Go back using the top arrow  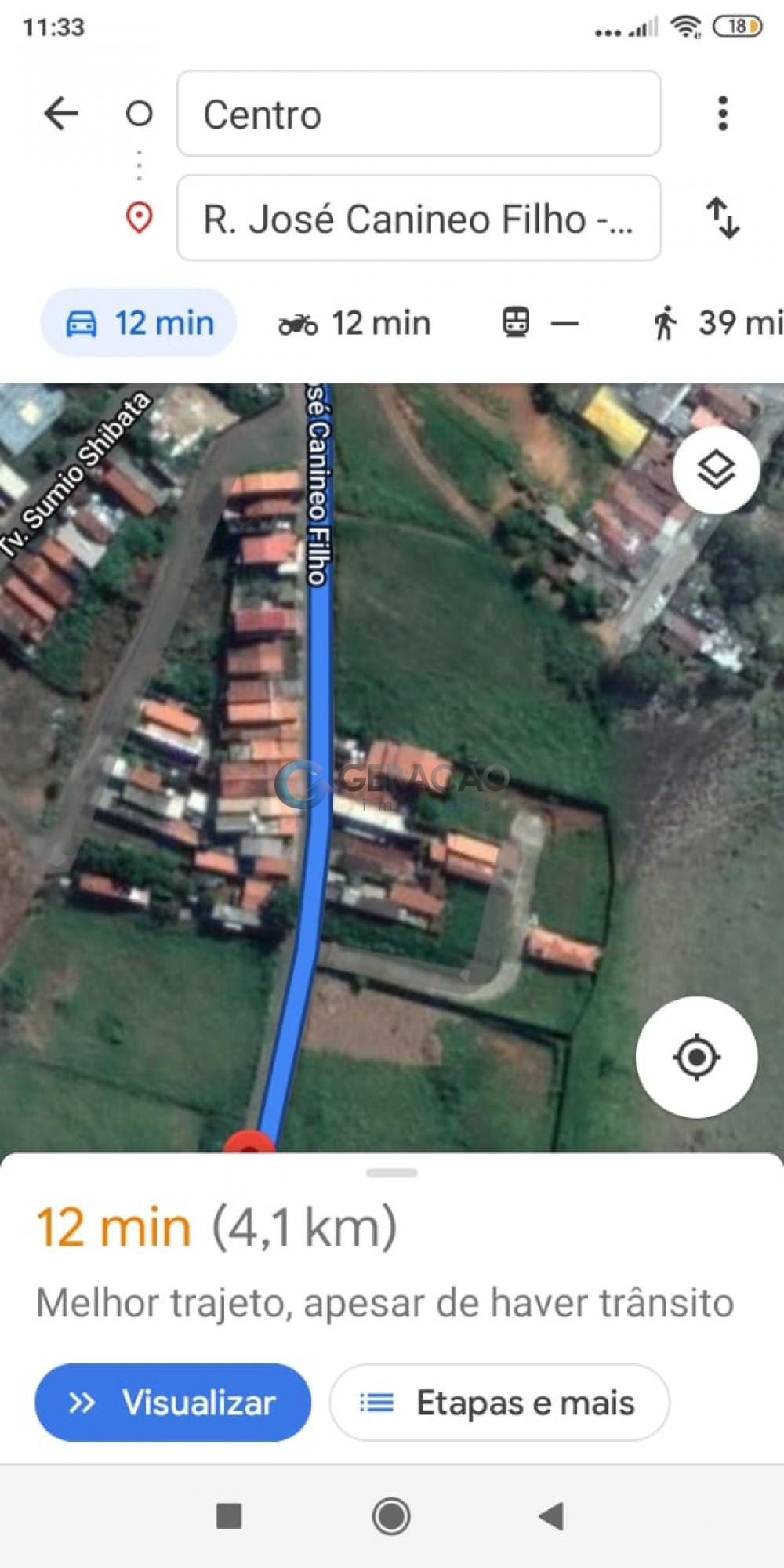61,114
